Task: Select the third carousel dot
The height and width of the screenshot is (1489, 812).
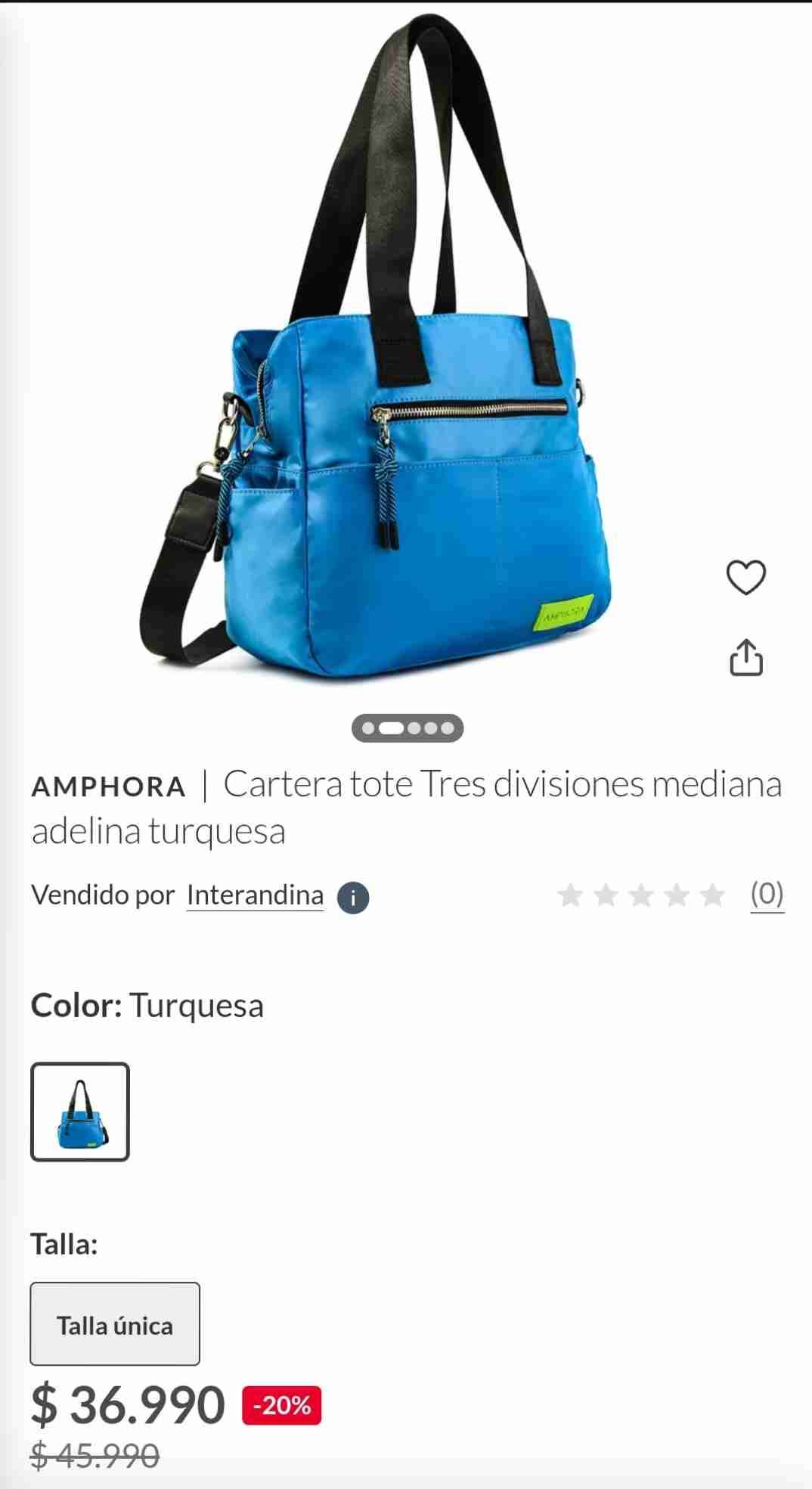Action: coord(414,728)
